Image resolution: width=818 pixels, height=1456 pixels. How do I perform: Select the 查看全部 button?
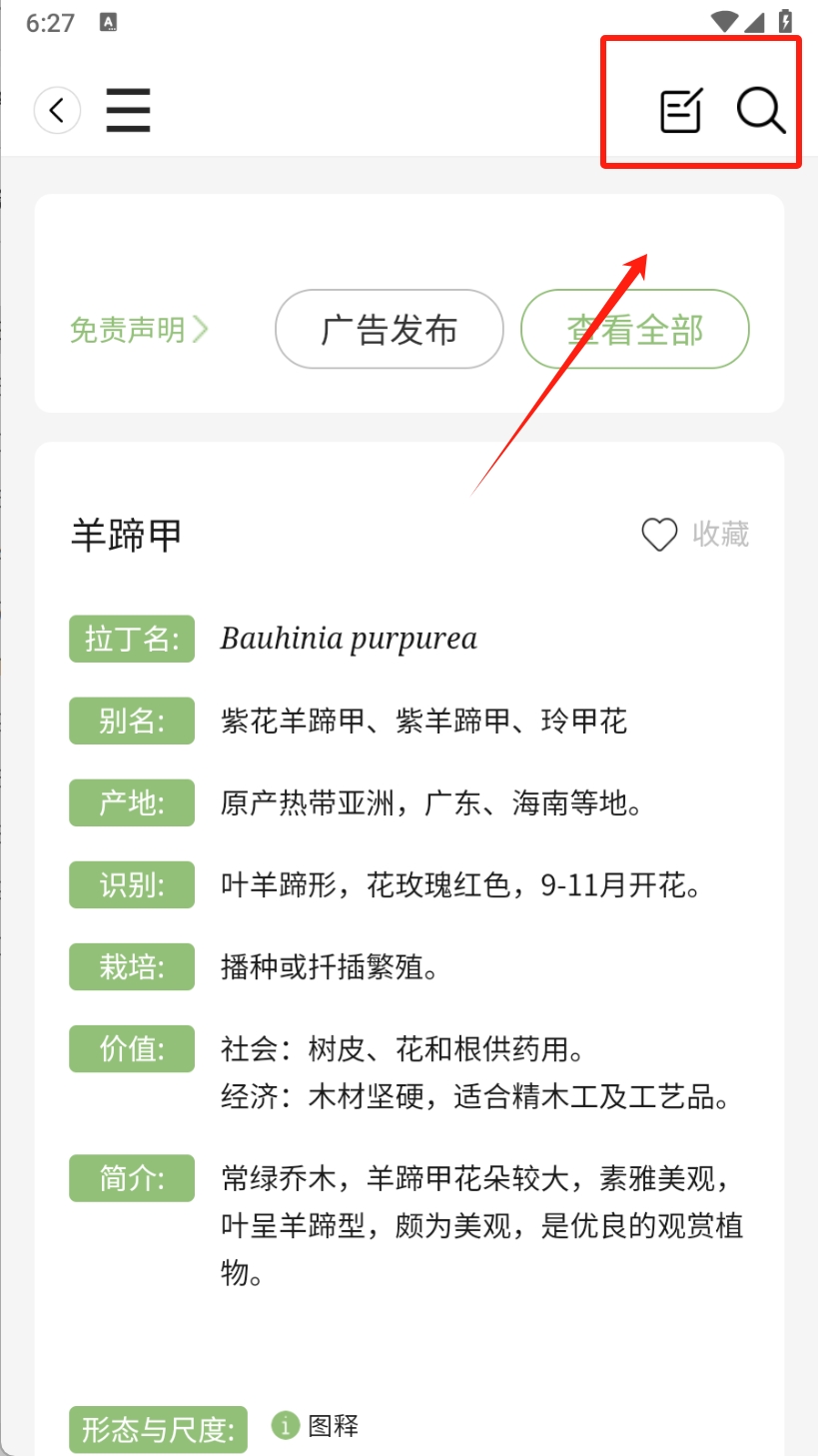click(x=635, y=330)
